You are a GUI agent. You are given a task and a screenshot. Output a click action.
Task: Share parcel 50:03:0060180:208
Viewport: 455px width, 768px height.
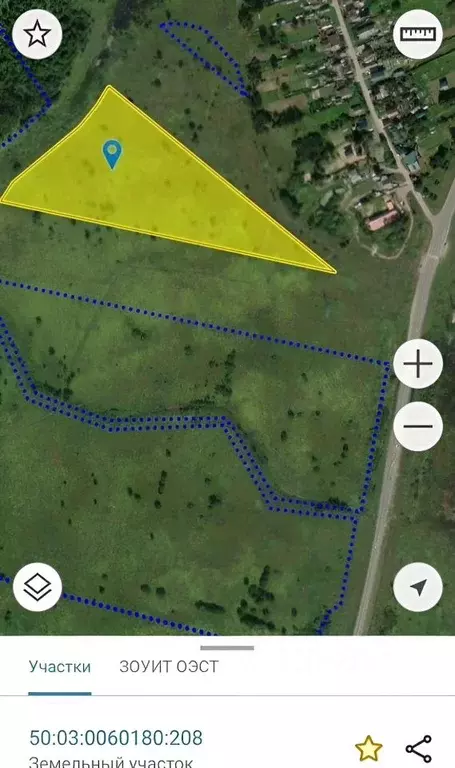point(419,748)
